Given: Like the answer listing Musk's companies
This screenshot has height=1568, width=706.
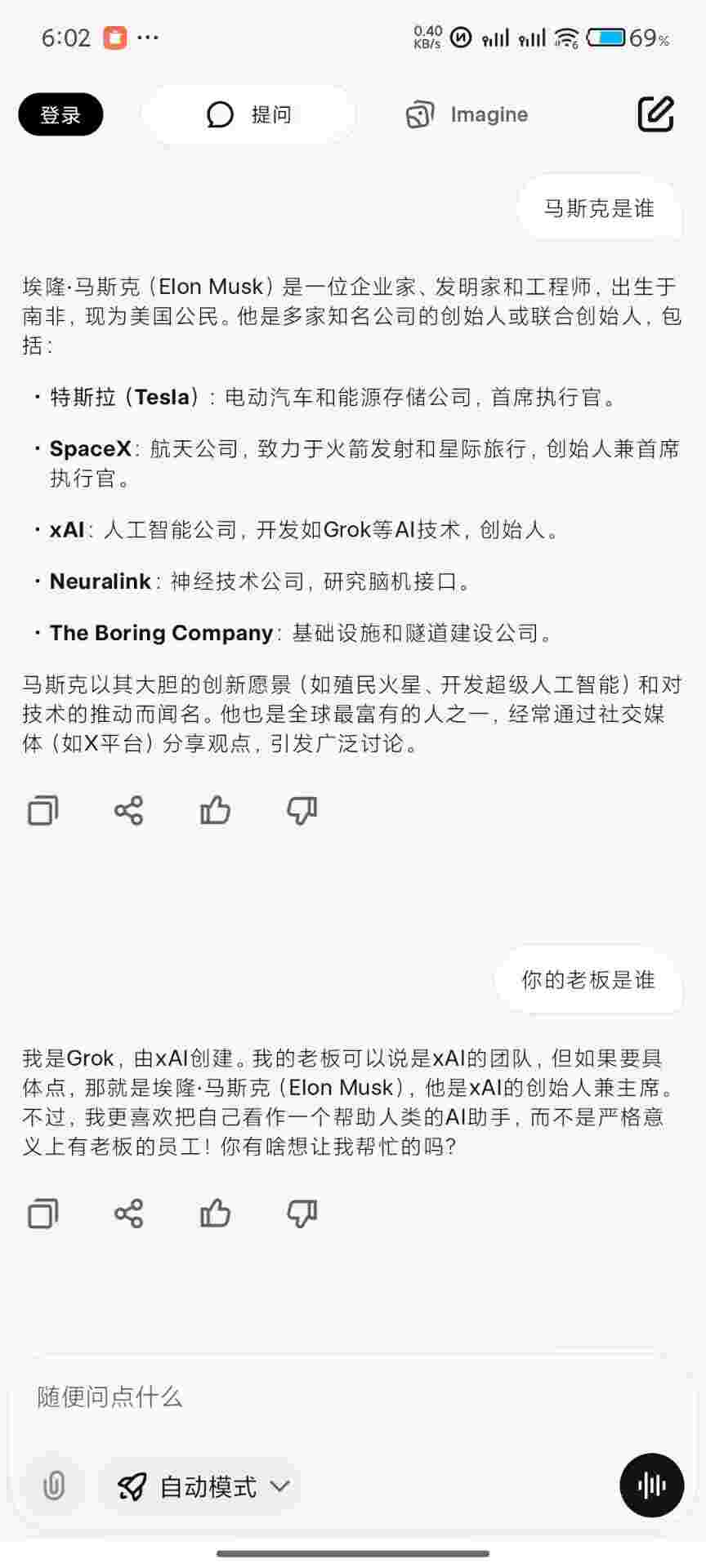Looking at the screenshot, I should (215, 810).
